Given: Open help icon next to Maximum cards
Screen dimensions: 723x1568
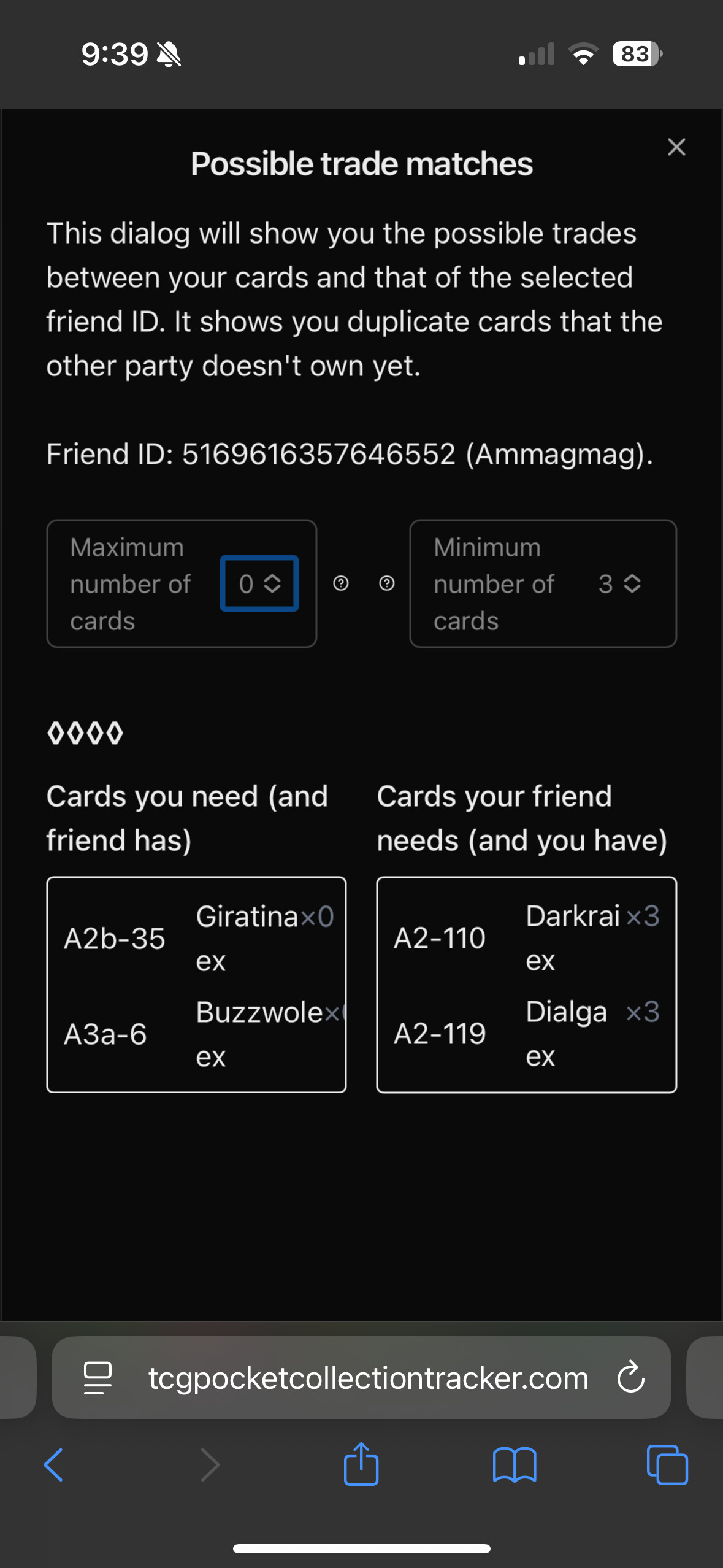Looking at the screenshot, I should [341, 583].
